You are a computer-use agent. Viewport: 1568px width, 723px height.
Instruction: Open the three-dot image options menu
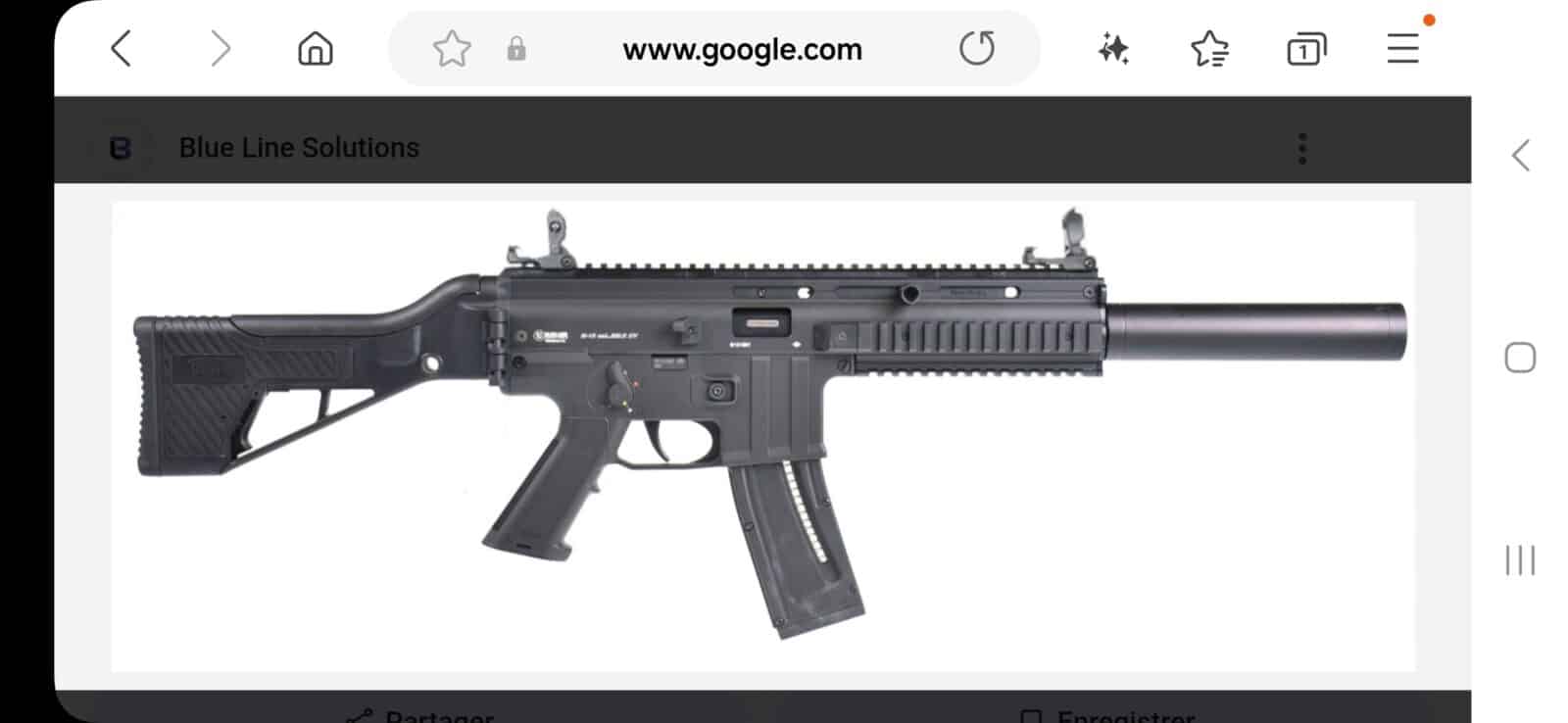pyautogui.click(x=1301, y=149)
